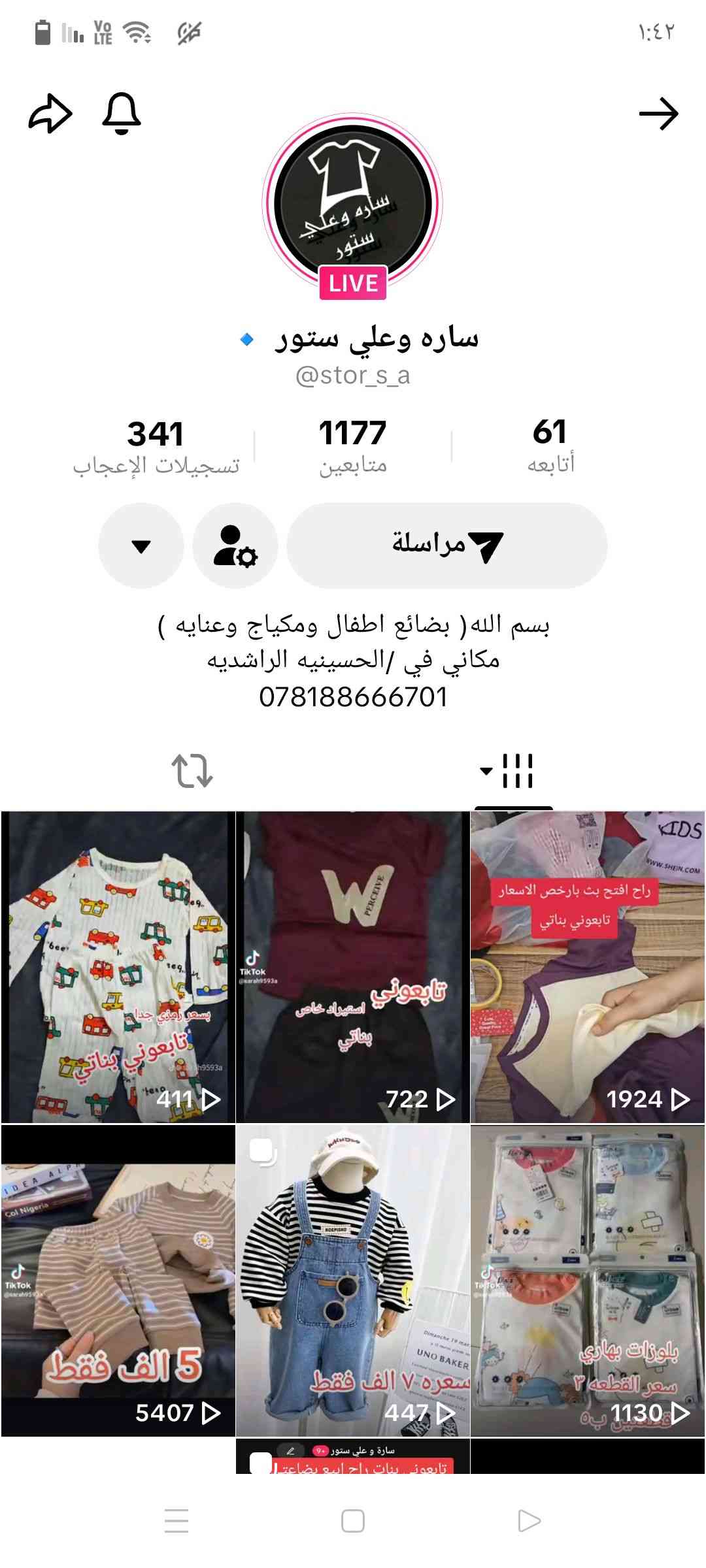
Task: Open the denim overalls post with 447 views
Action: click(353, 1281)
